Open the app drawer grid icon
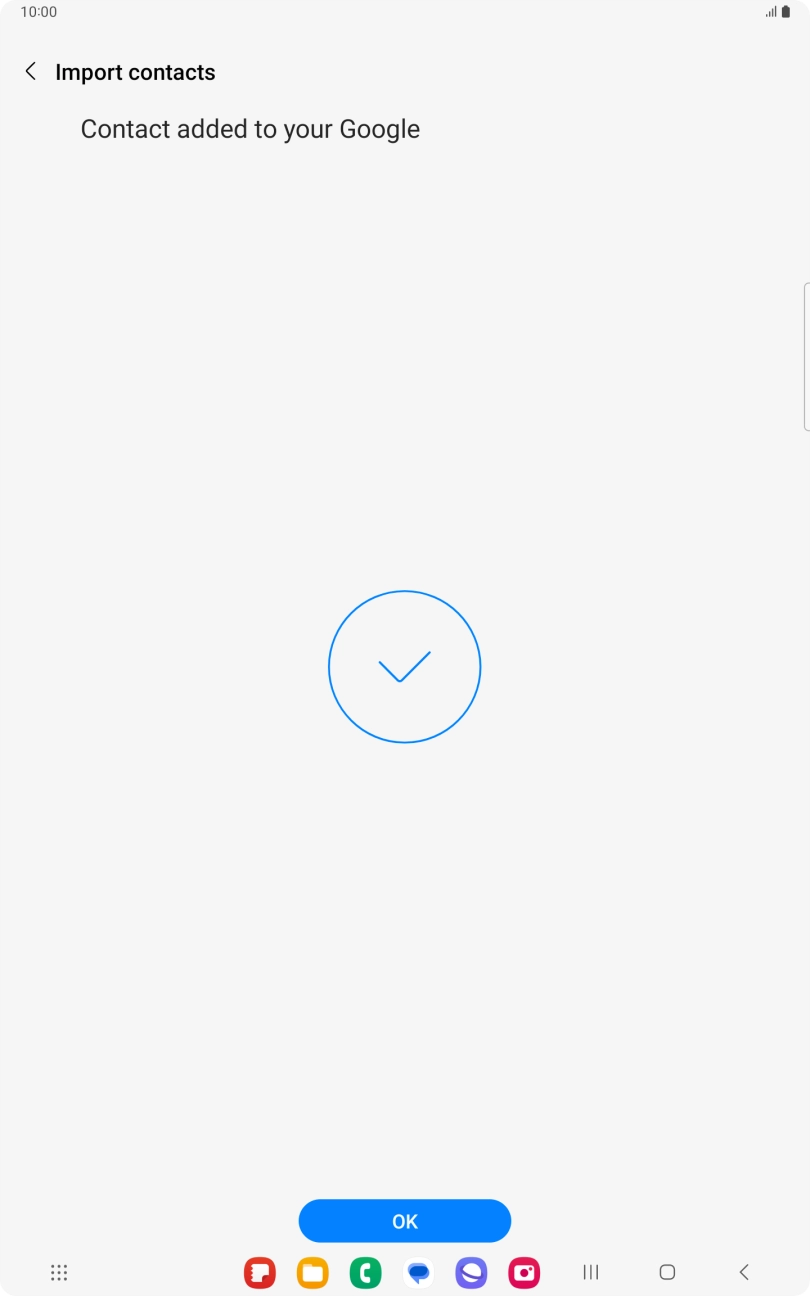This screenshot has height=1296, width=810. tap(59, 1272)
